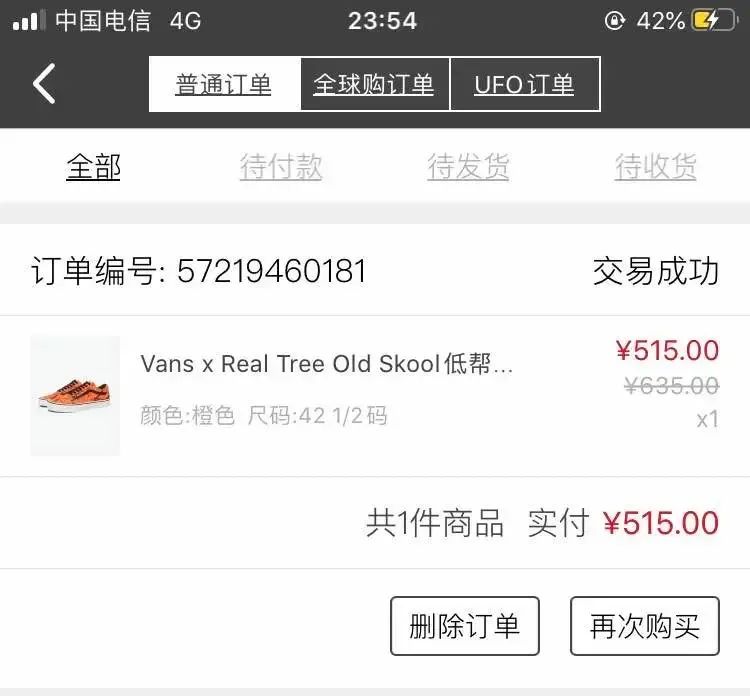Open the UFO订单 segment
This screenshot has height=696, width=750.
[x=524, y=84]
